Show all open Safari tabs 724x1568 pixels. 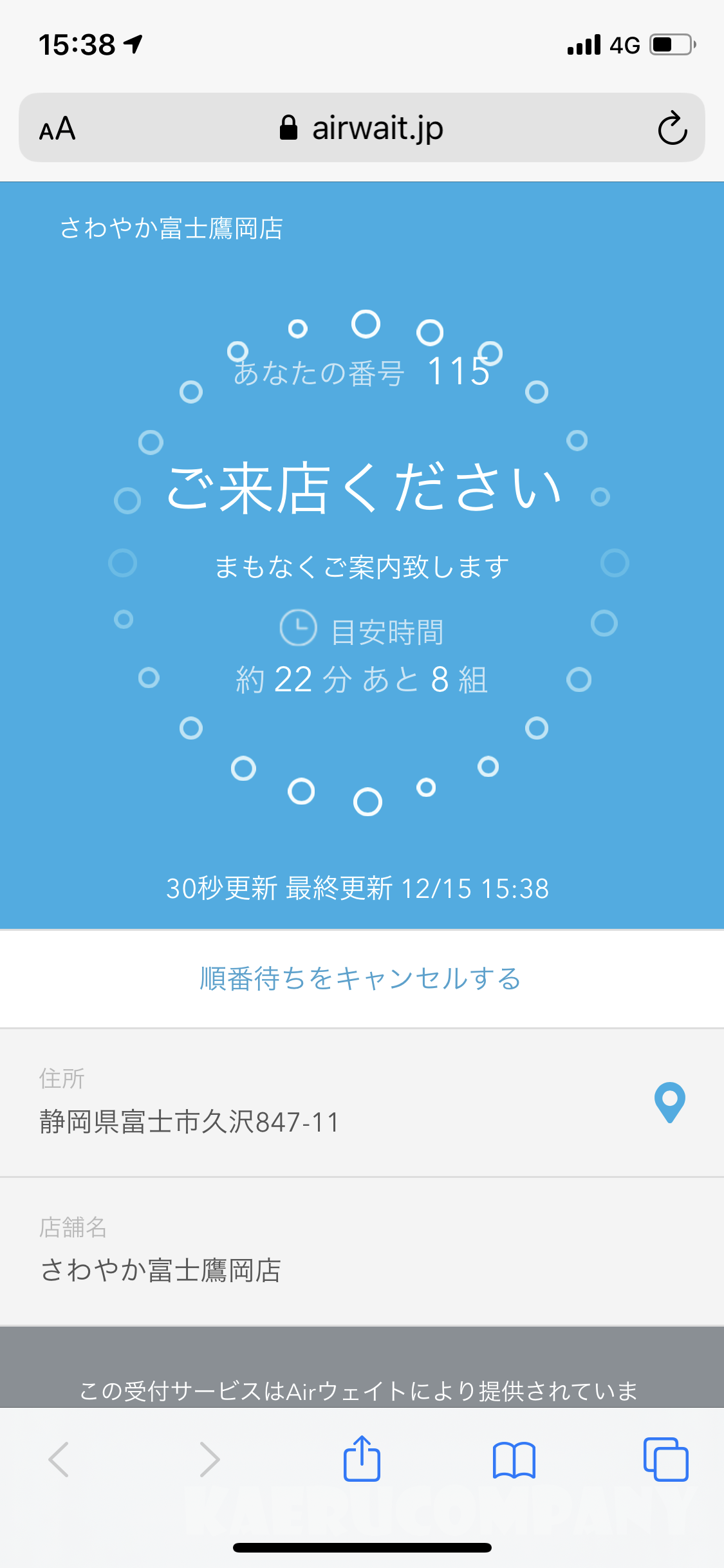click(665, 1459)
